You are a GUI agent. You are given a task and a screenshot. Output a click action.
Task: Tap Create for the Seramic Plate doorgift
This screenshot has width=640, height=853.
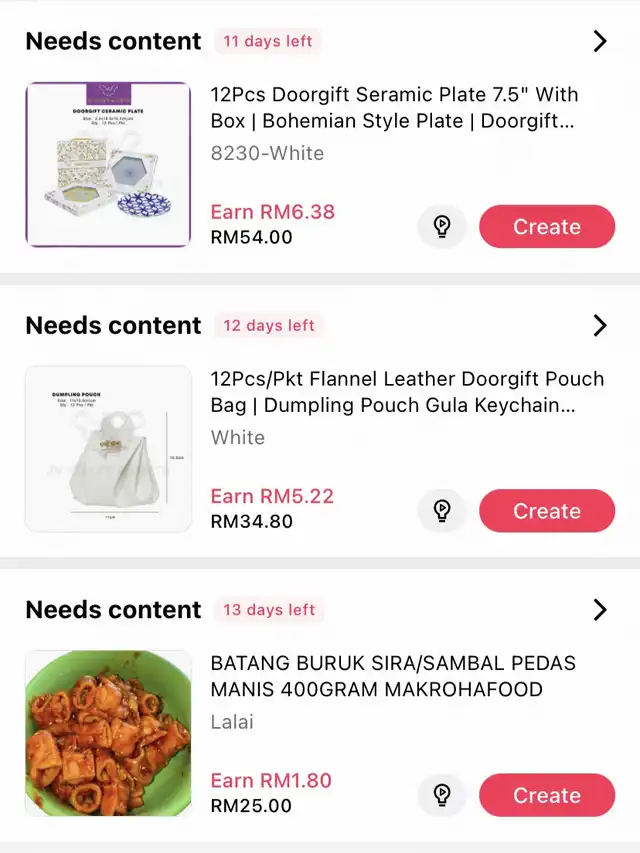(x=546, y=227)
